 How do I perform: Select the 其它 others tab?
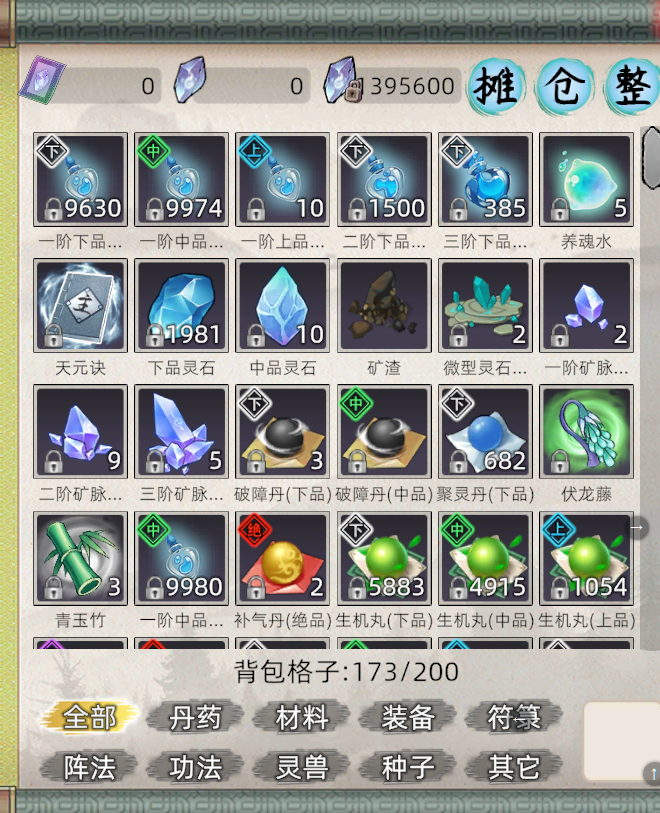click(x=514, y=767)
